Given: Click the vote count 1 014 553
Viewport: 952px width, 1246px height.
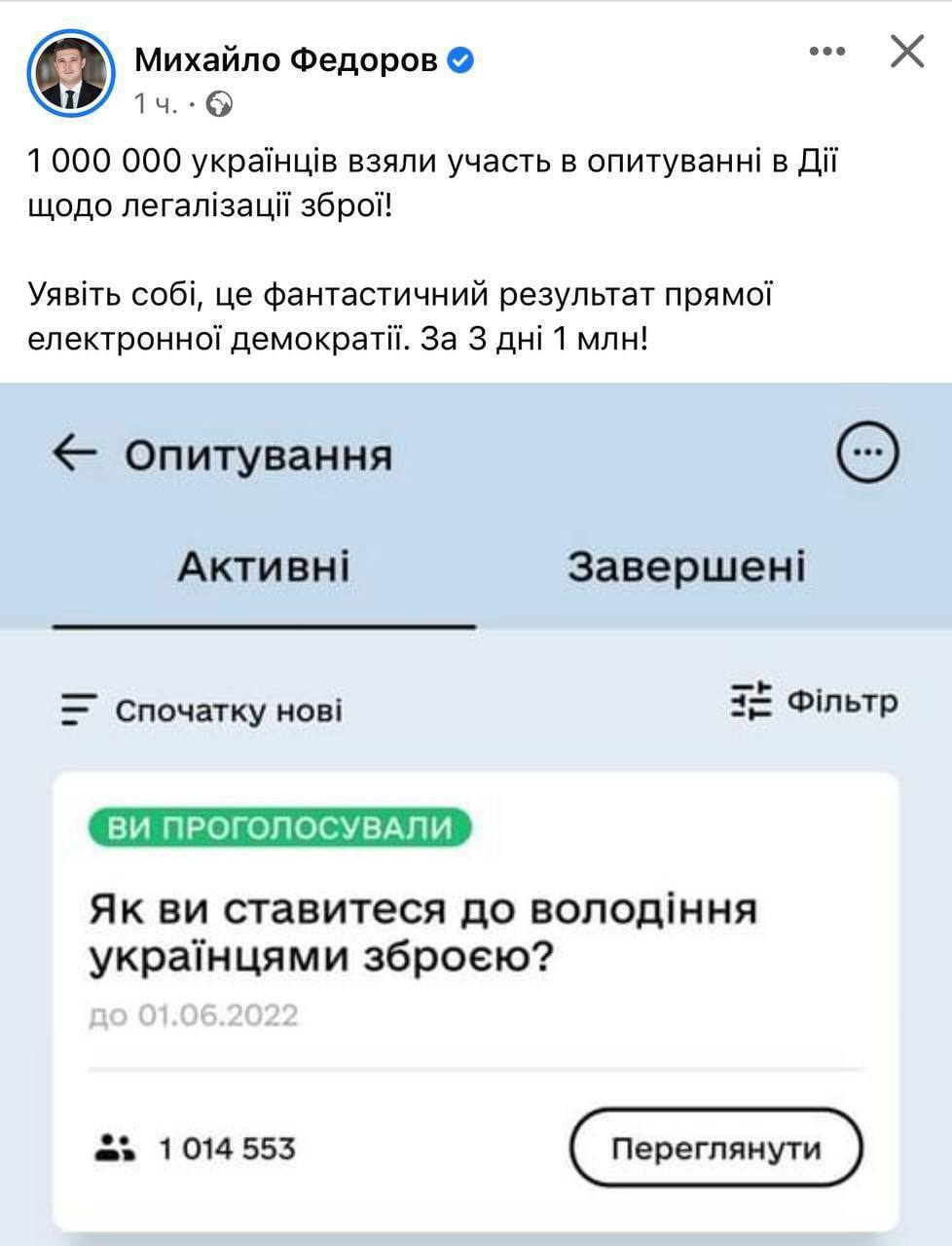Looking at the screenshot, I should (225, 1148).
